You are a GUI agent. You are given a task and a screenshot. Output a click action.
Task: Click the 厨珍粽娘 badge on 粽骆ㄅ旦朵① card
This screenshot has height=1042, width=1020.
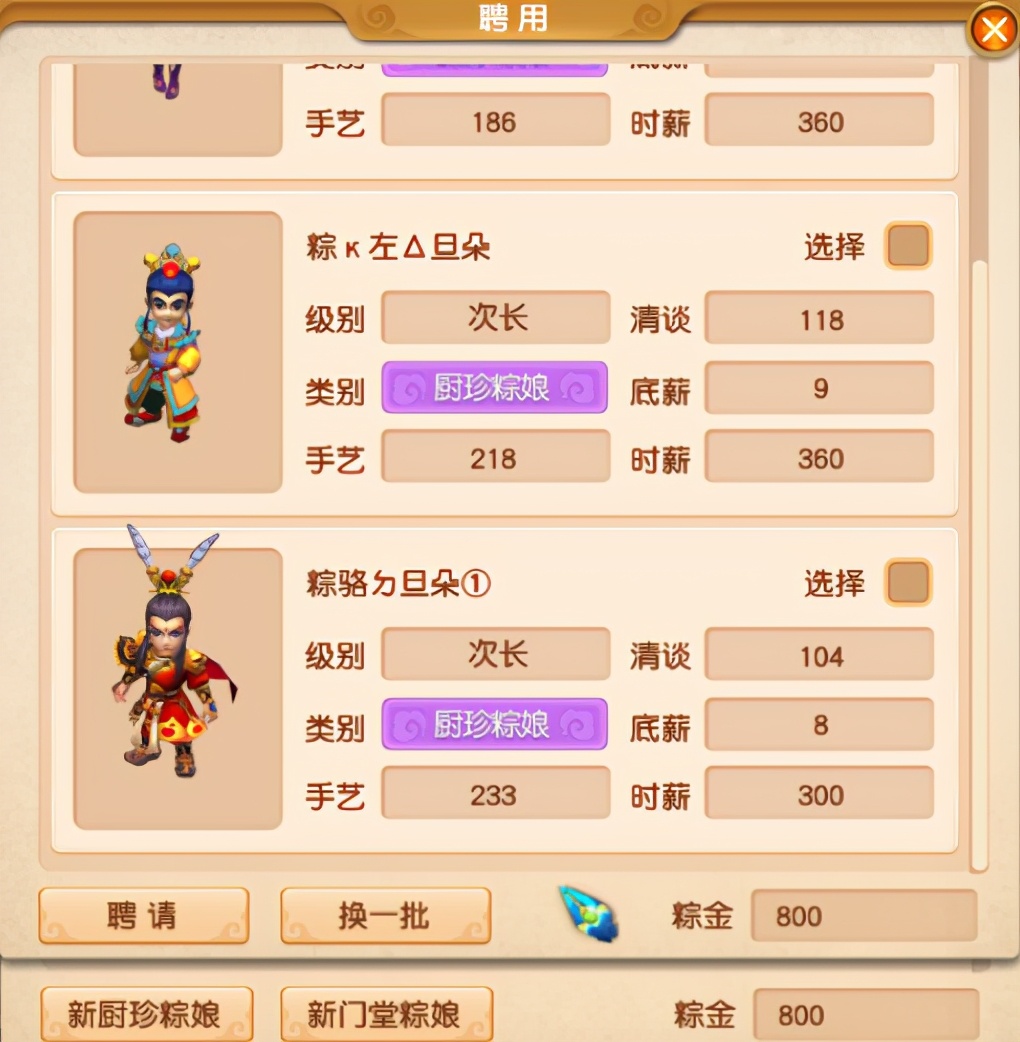point(494,724)
